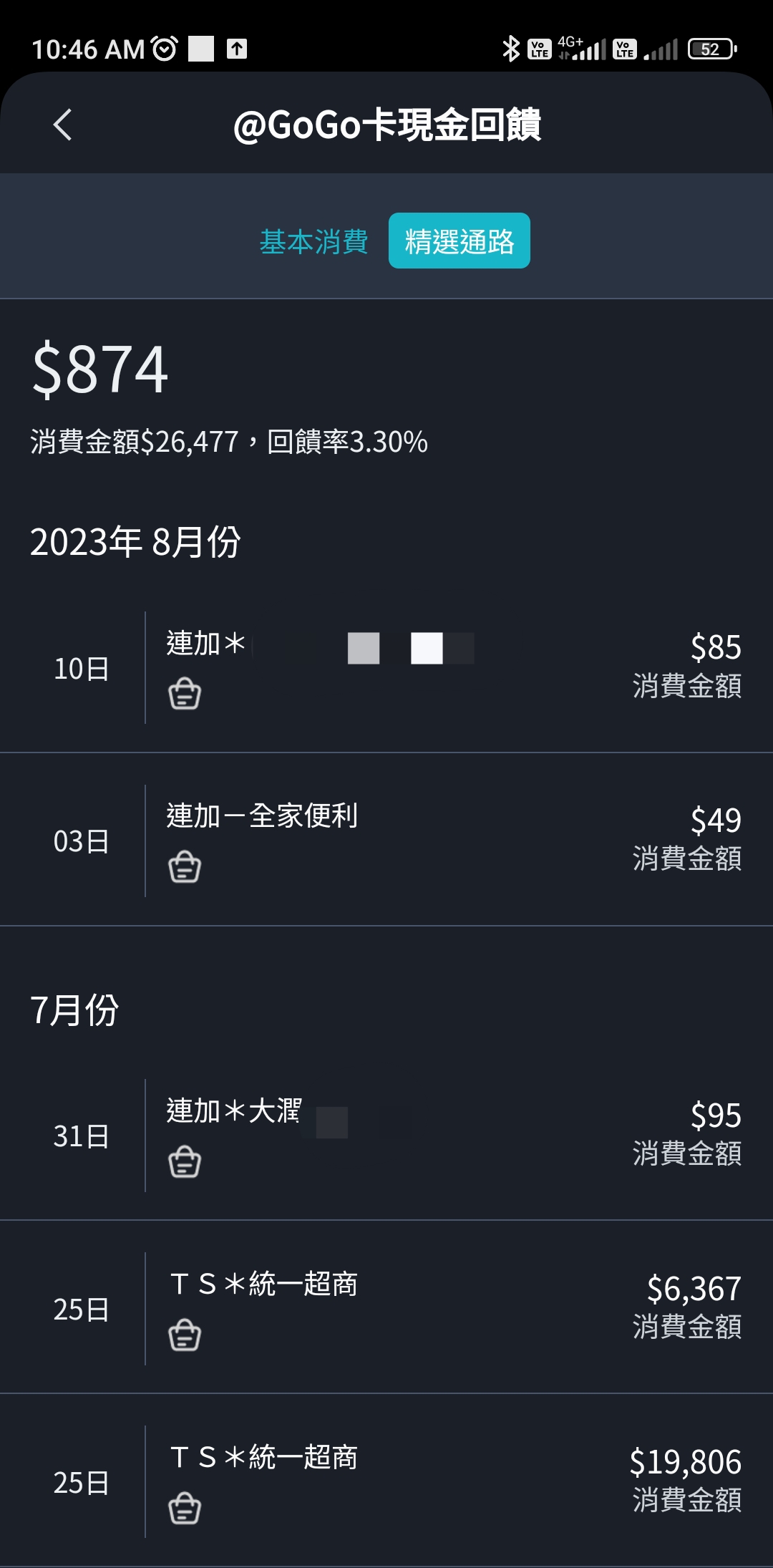Go back using the top-left arrow
The width and height of the screenshot is (773, 1568).
point(63,125)
